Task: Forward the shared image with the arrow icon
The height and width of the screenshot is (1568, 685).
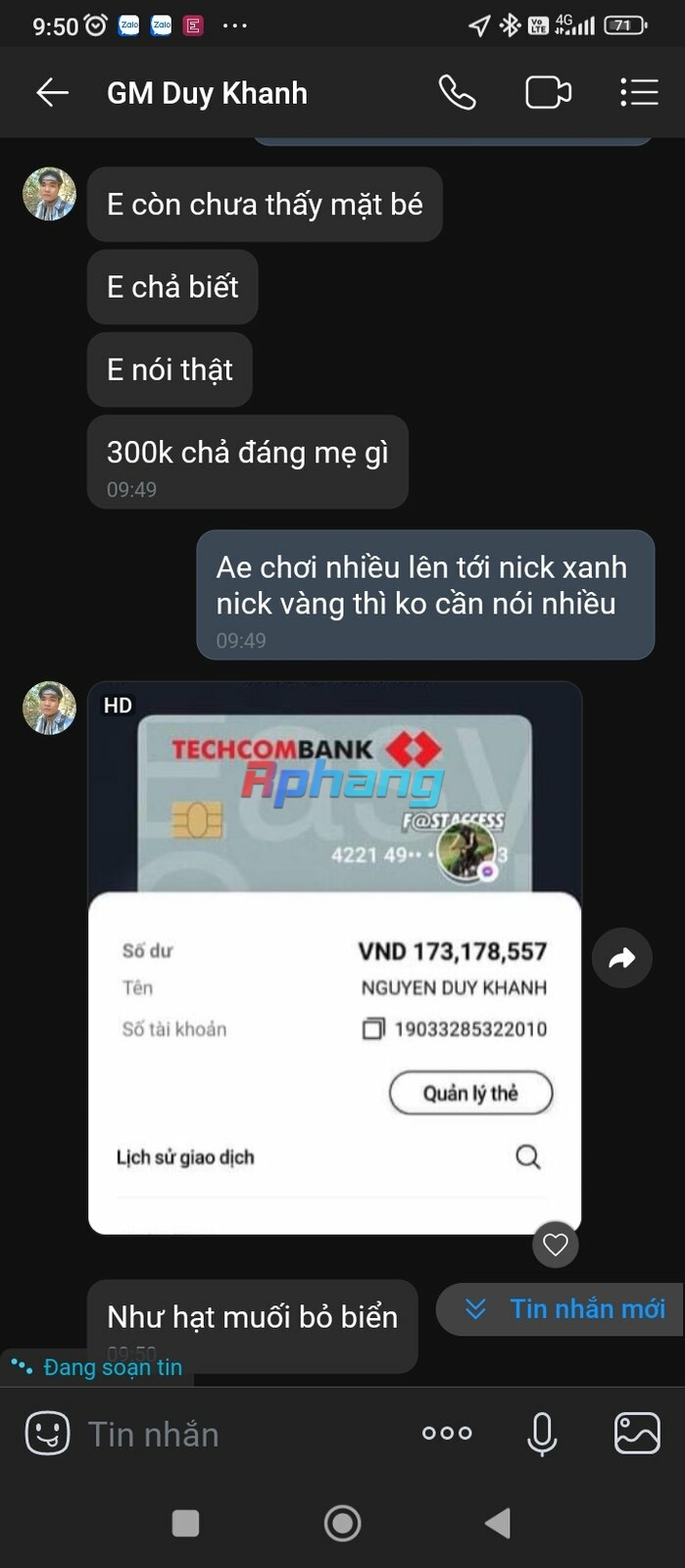Action: point(621,957)
